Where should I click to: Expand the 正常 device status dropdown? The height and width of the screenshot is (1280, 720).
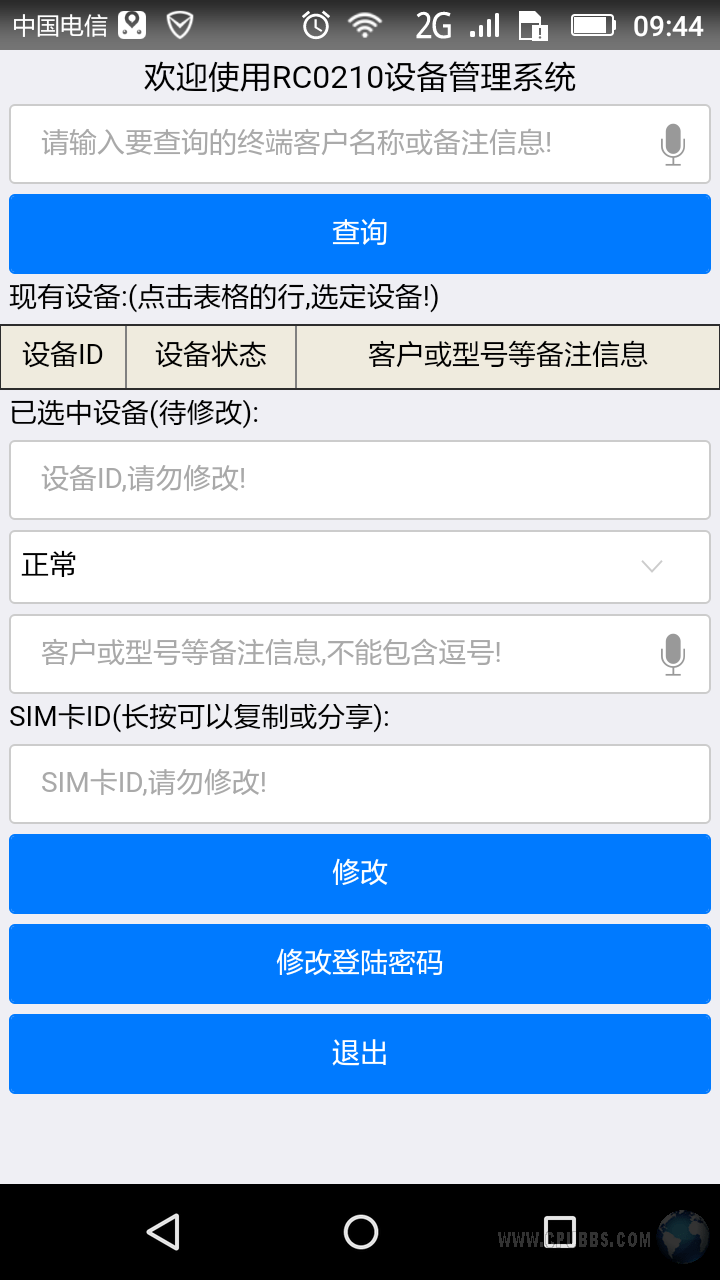360,566
